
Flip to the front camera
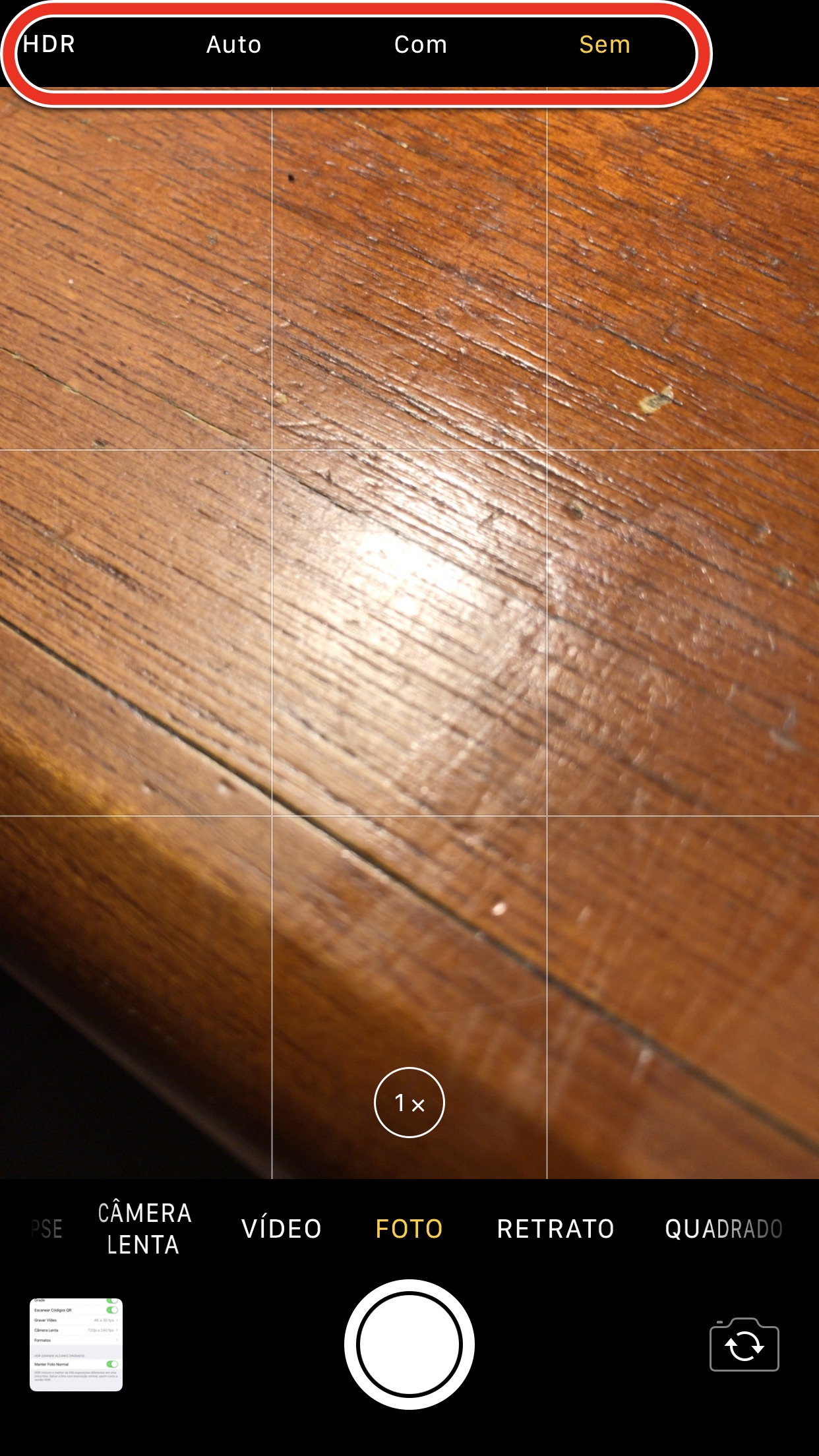744,1345
